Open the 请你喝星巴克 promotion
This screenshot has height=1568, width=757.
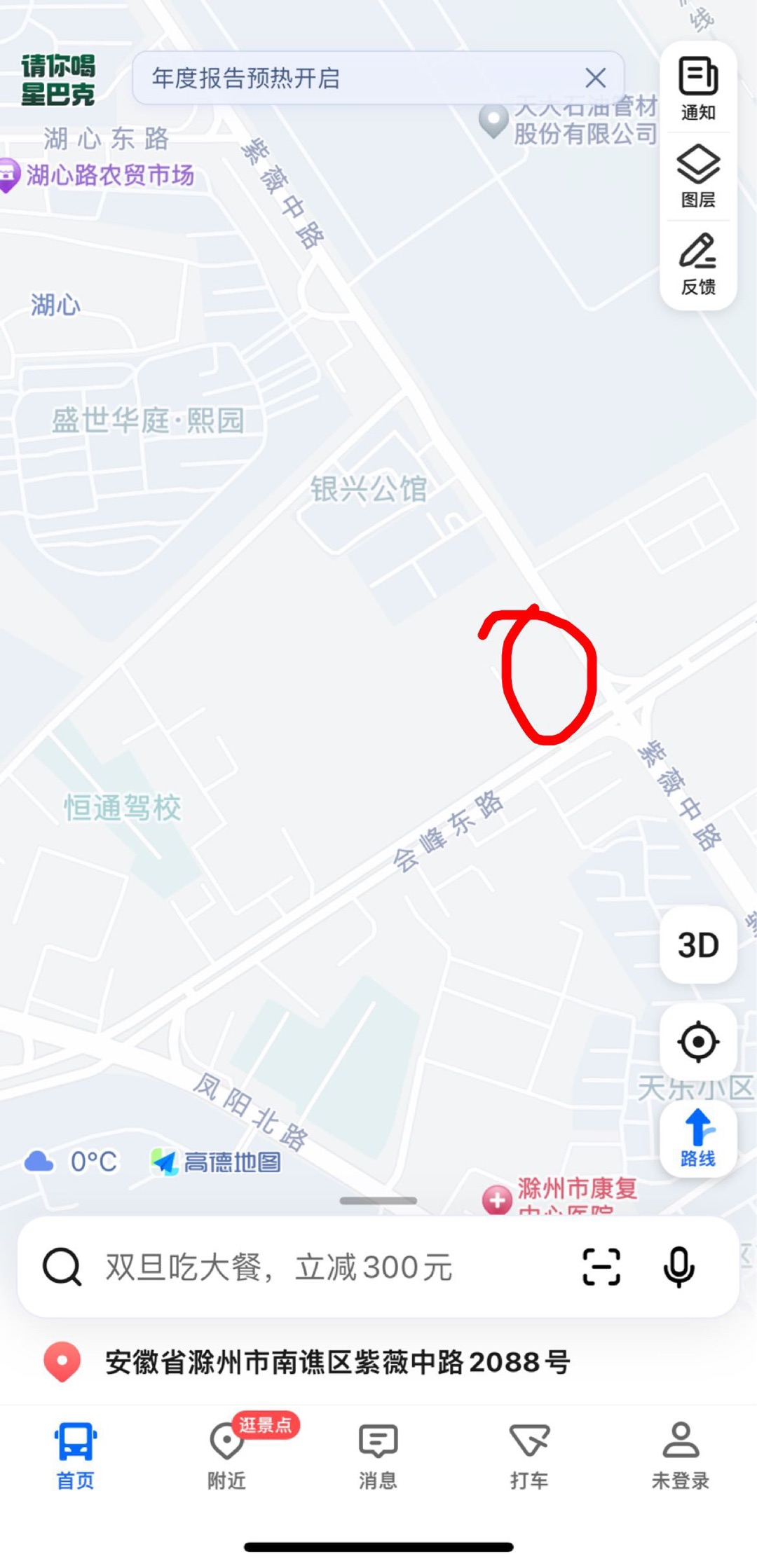(x=58, y=80)
